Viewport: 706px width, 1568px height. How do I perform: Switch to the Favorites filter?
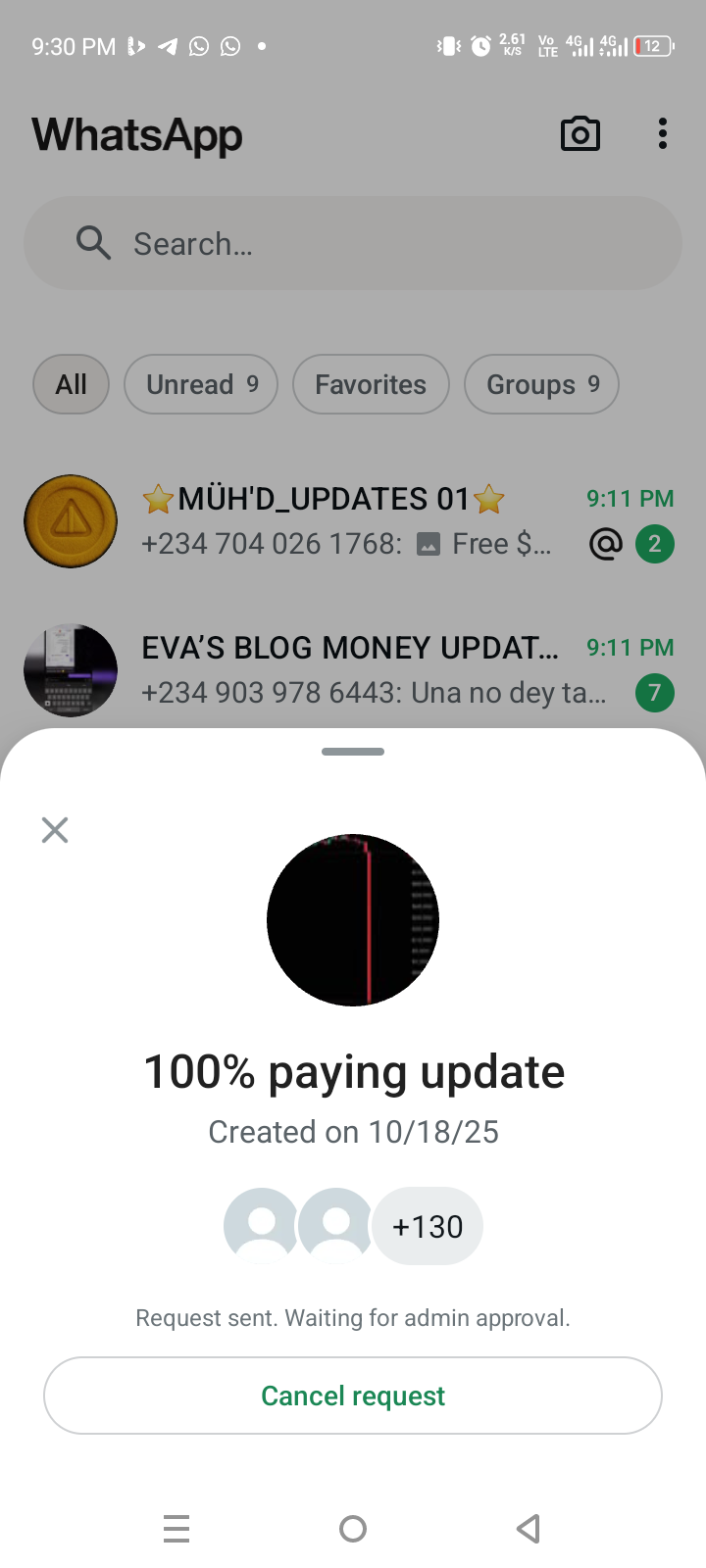[371, 384]
